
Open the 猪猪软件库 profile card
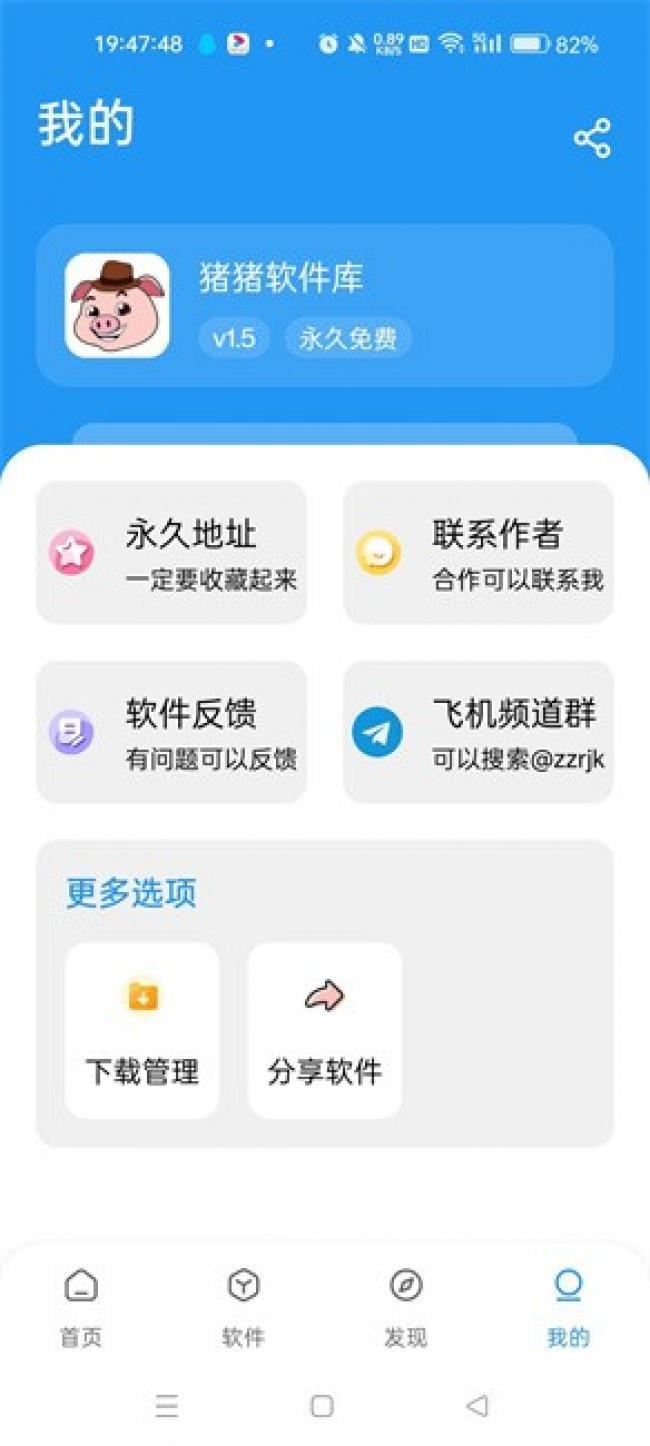(324, 306)
